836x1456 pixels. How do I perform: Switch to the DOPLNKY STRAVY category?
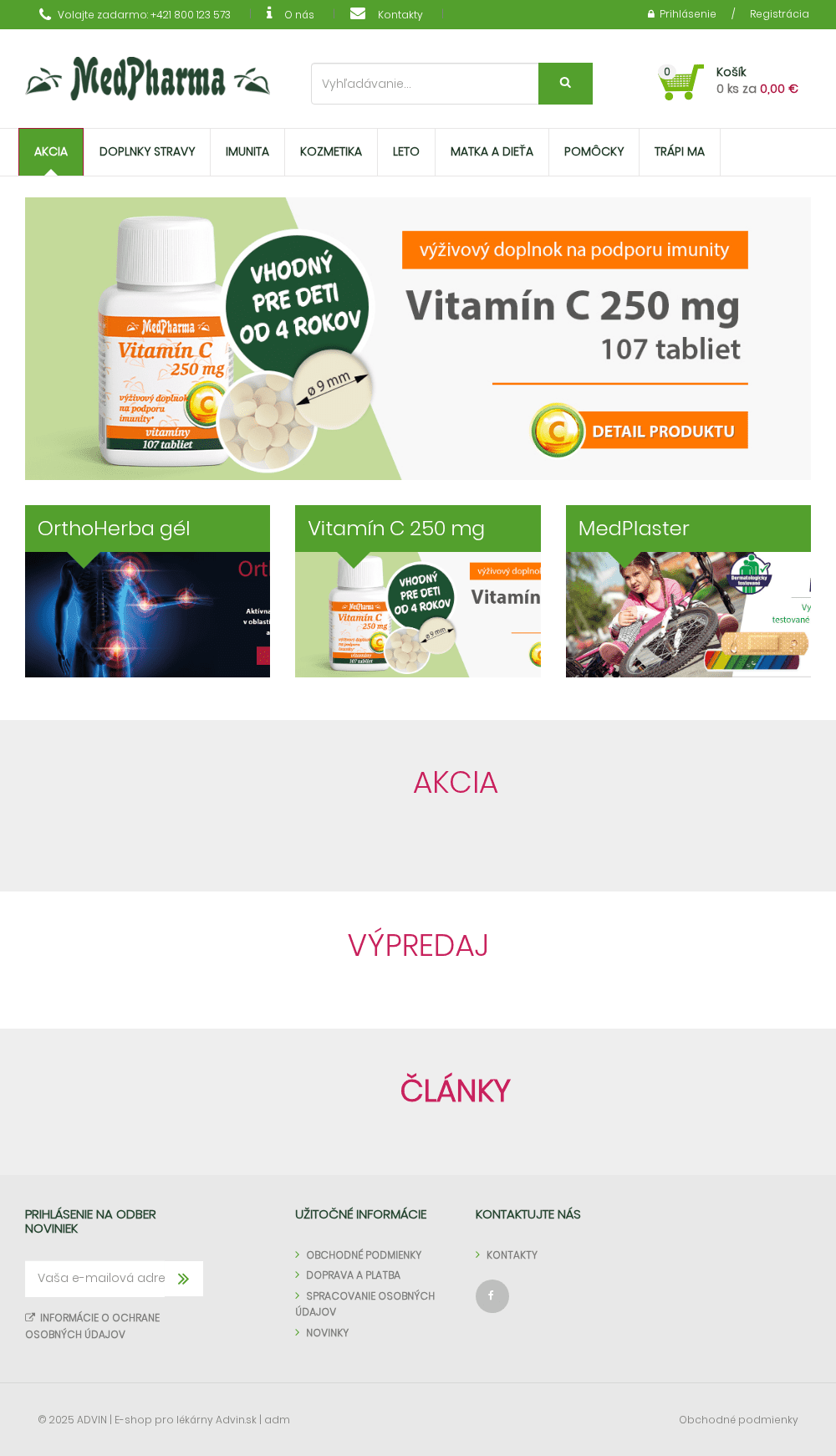point(147,152)
